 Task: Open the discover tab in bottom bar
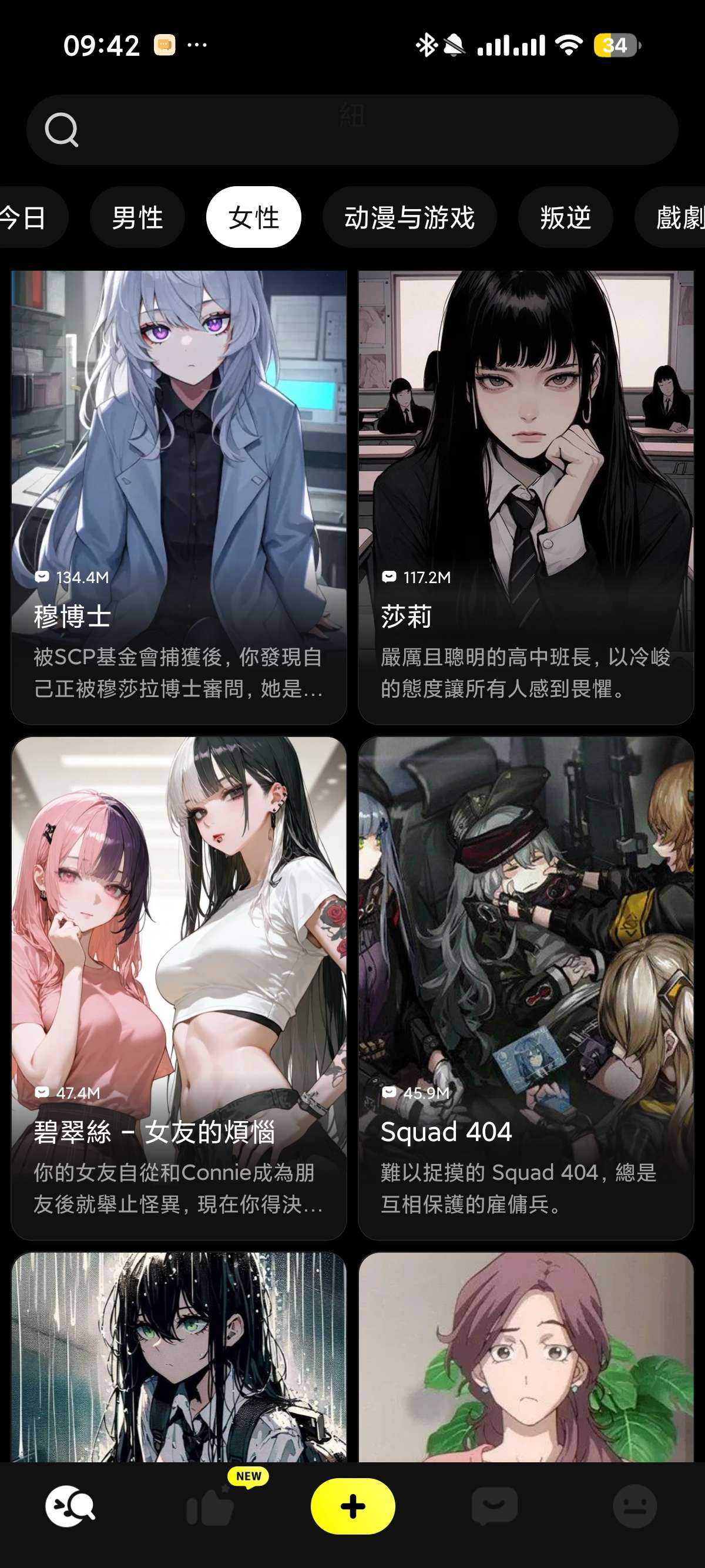click(x=69, y=1506)
